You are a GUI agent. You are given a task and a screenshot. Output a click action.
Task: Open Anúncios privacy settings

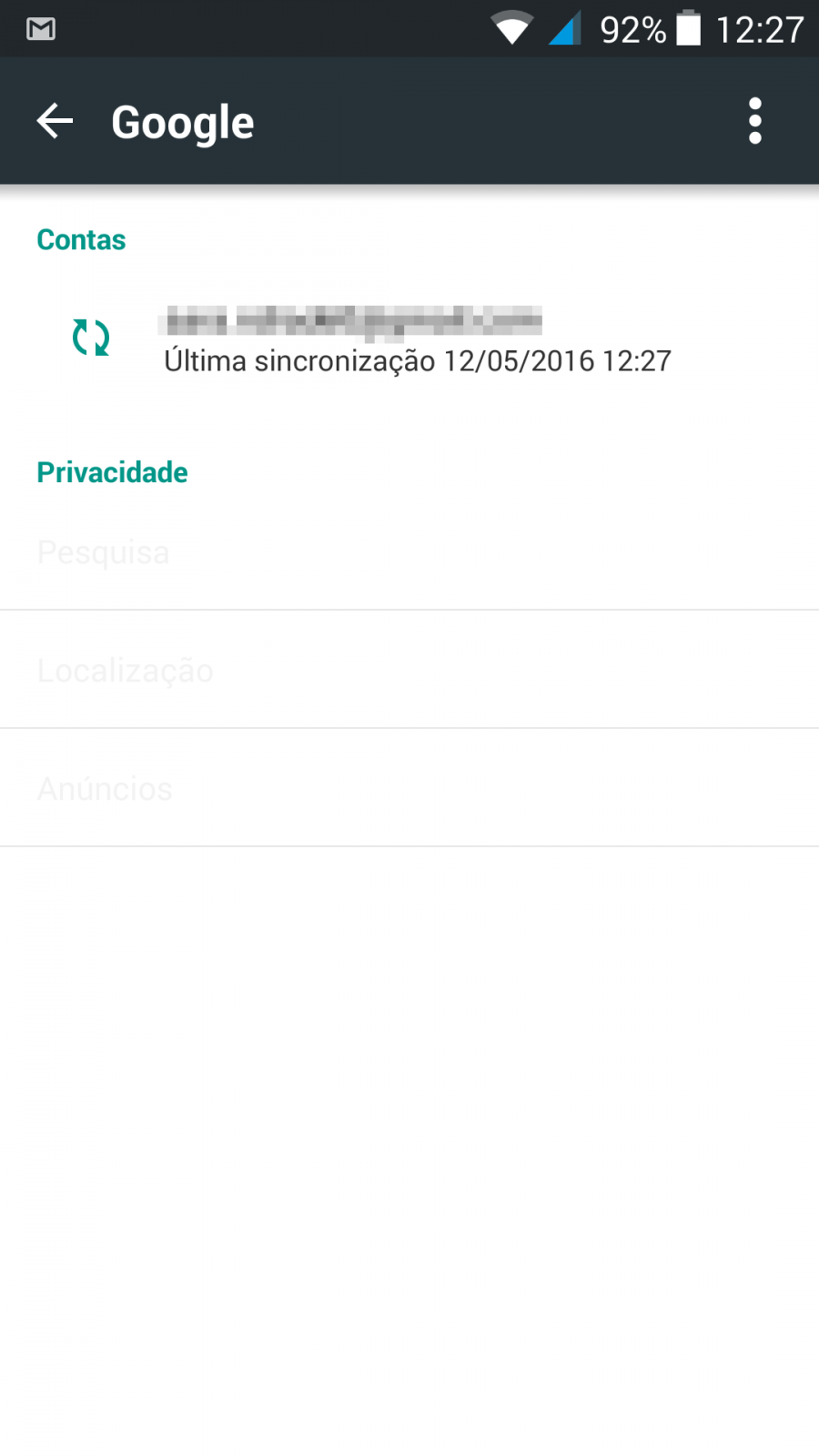(x=409, y=788)
